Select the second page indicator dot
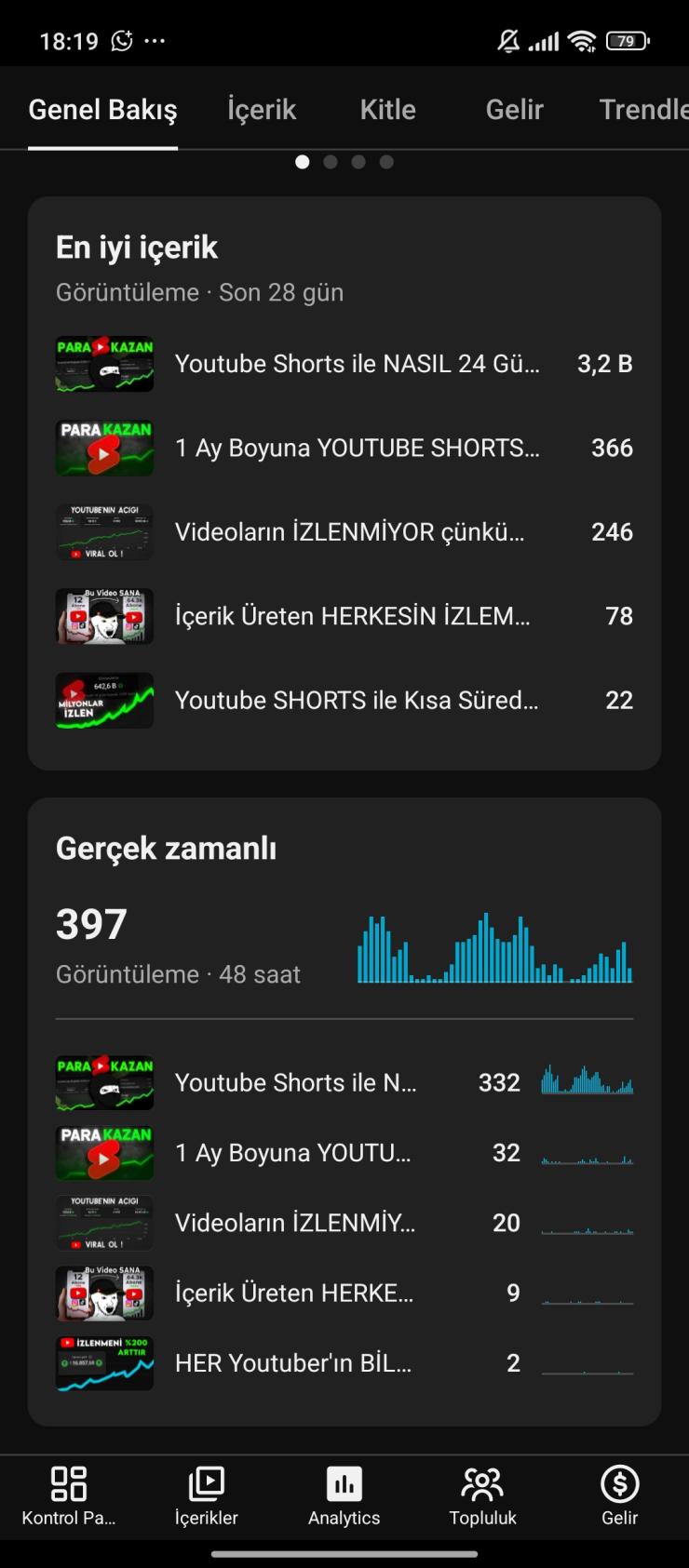This screenshot has height=1568, width=689. pos(331,161)
